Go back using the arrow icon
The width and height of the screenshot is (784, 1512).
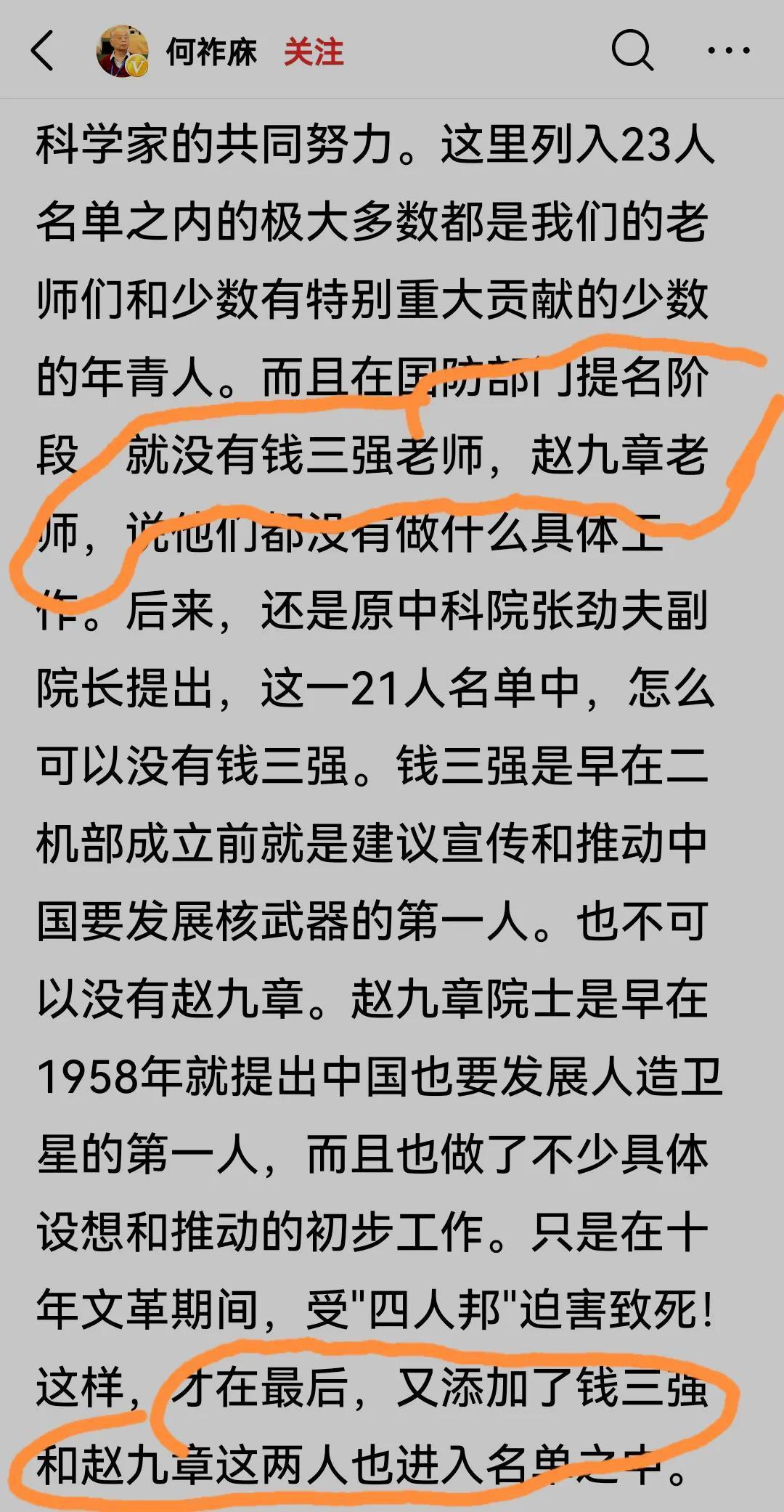(x=42, y=51)
